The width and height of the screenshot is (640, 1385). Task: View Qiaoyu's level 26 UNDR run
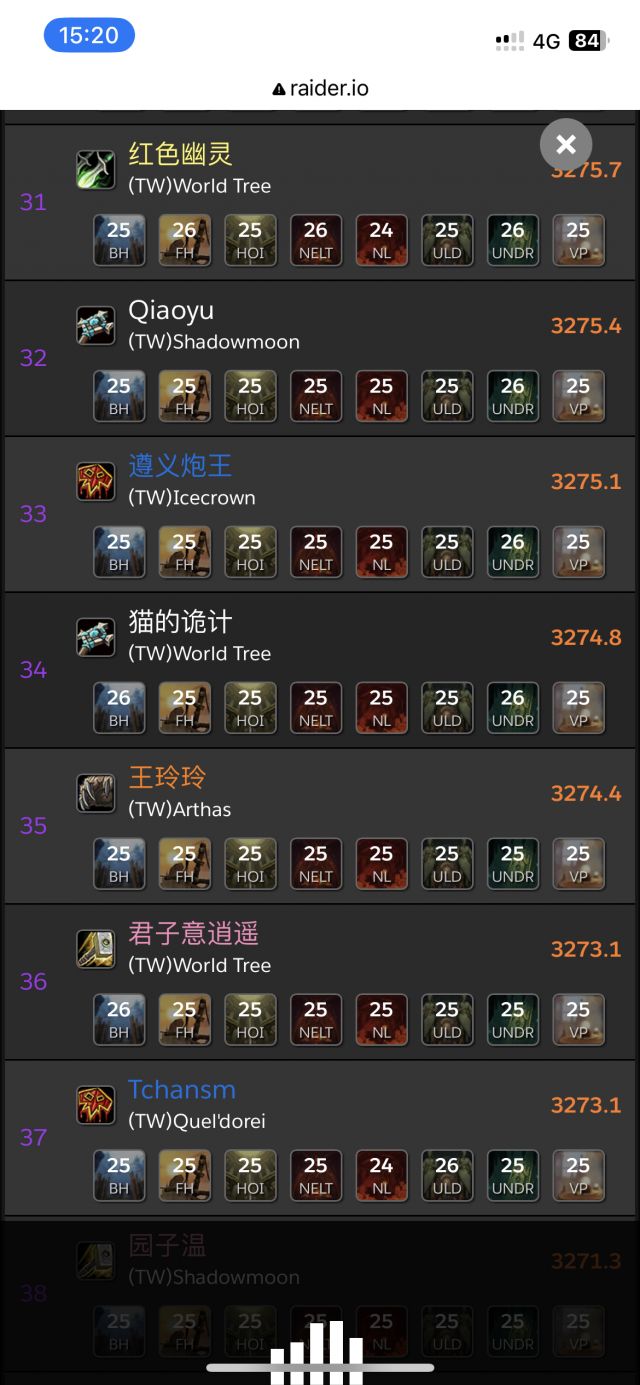[x=512, y=396]
